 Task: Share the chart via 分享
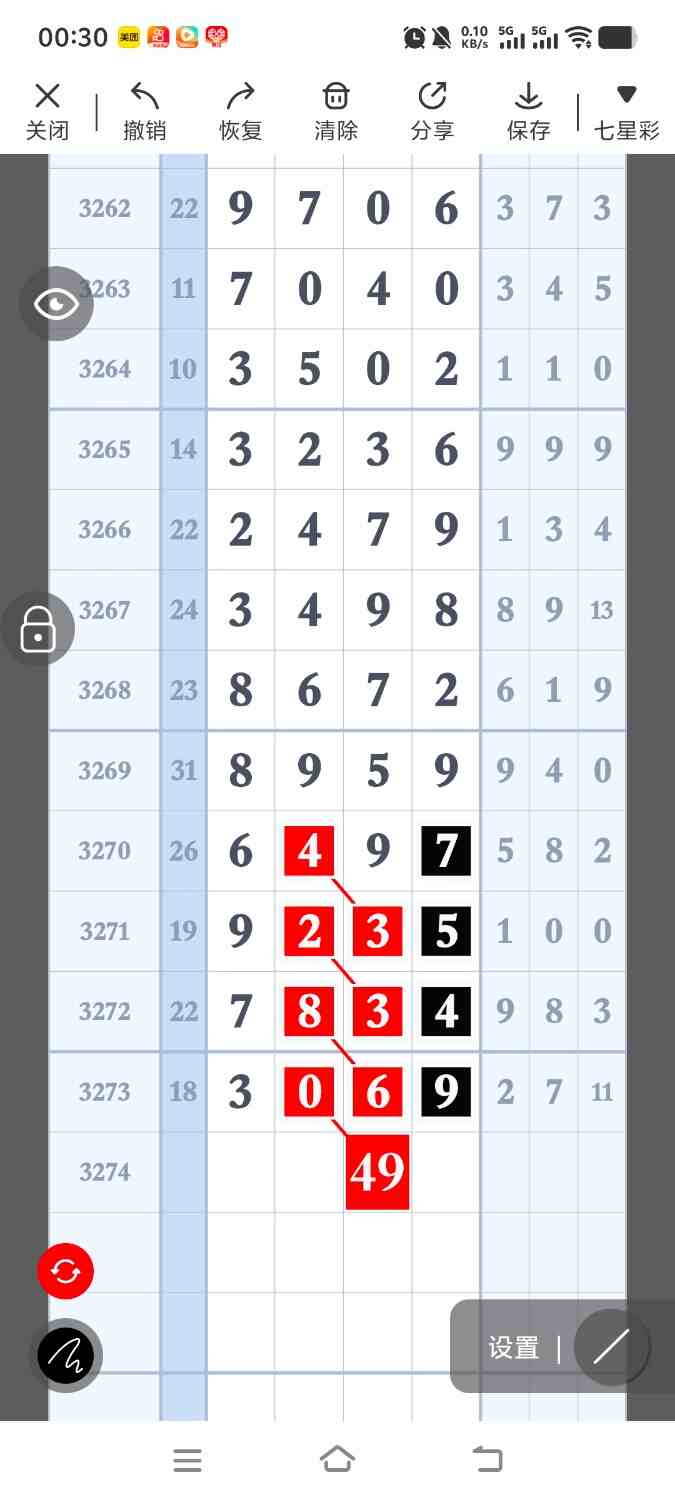432,111
